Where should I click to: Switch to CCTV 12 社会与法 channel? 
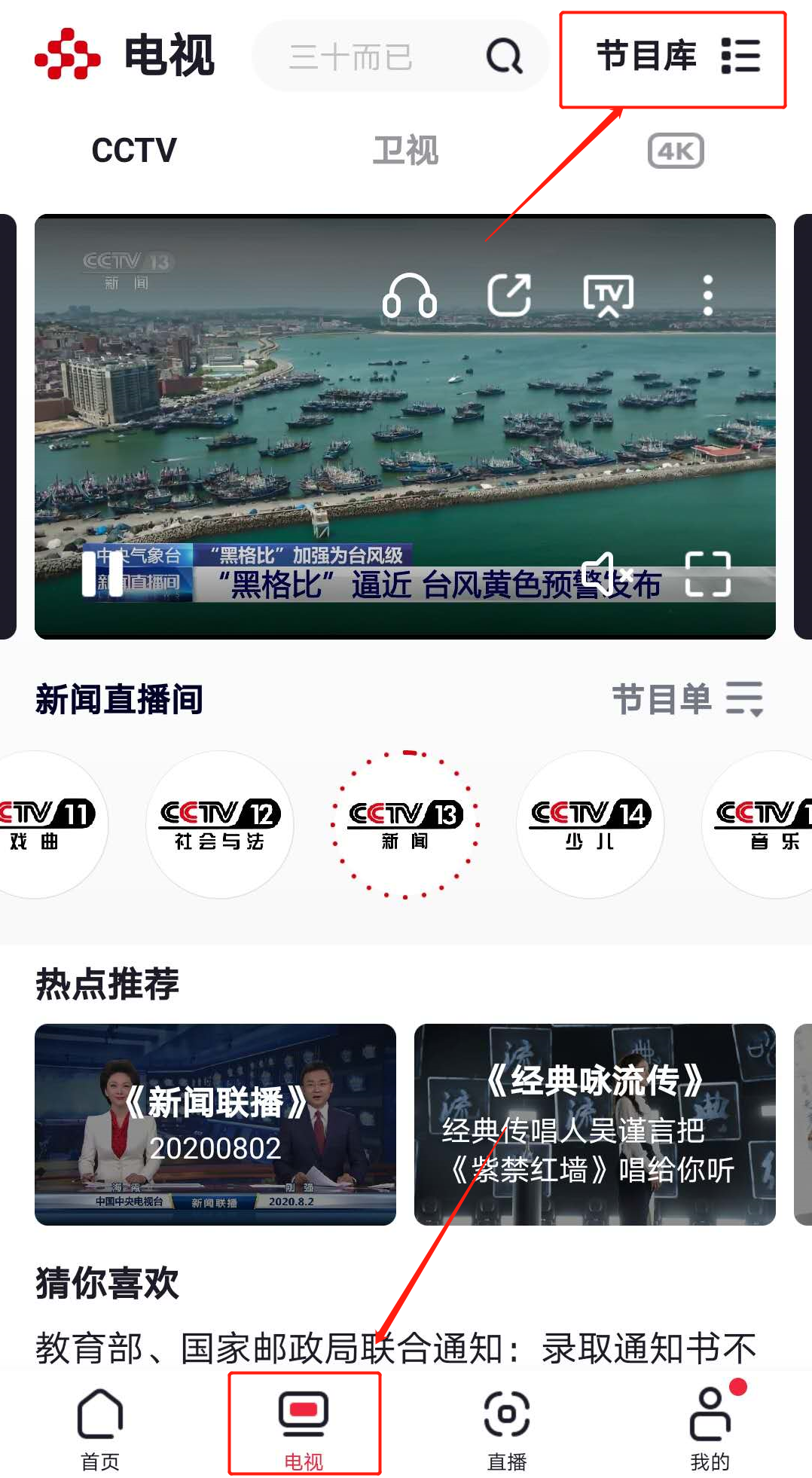[x=219, y=824]
